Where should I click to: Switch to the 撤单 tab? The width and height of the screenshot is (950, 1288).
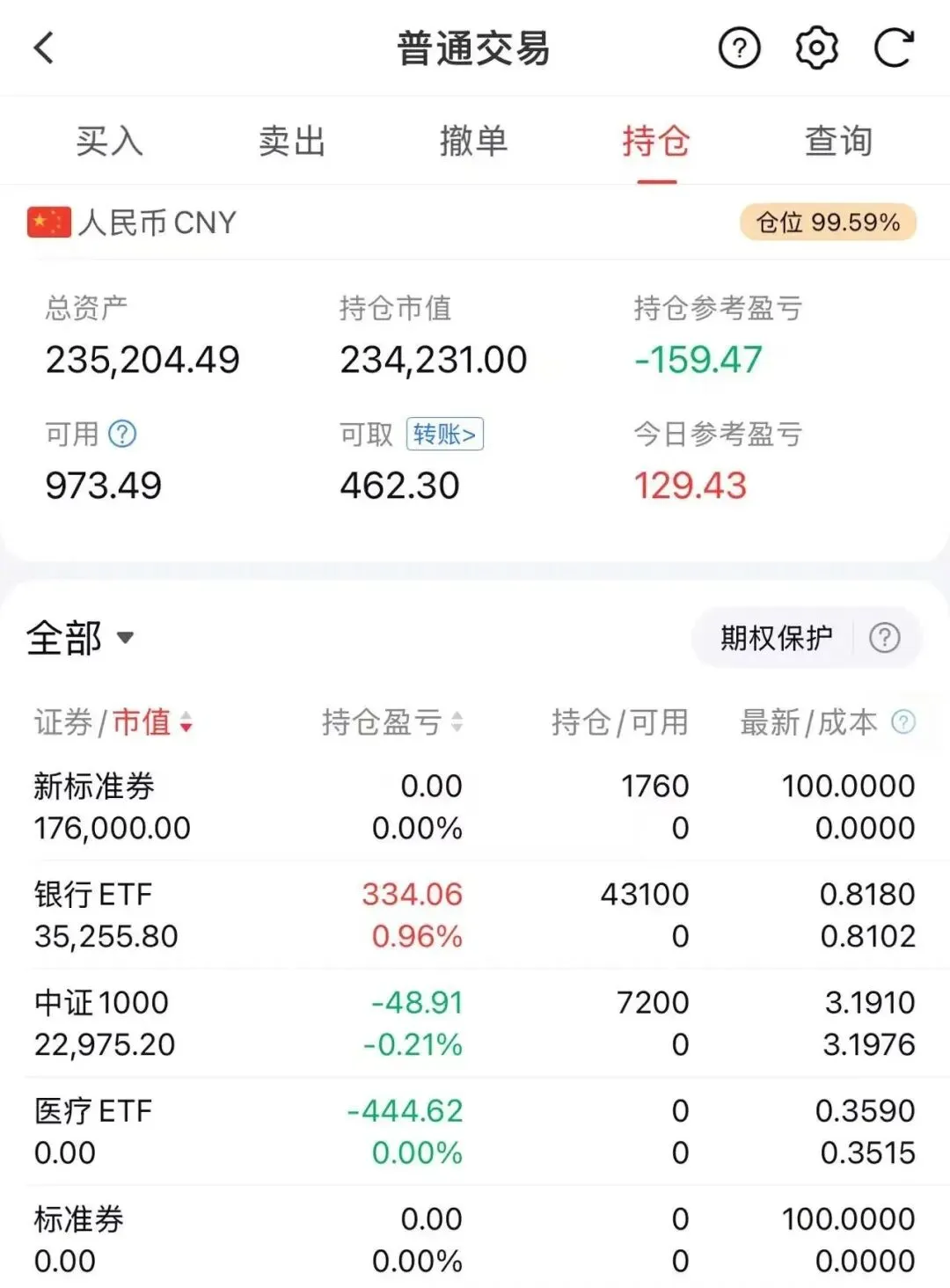(474, 141)
